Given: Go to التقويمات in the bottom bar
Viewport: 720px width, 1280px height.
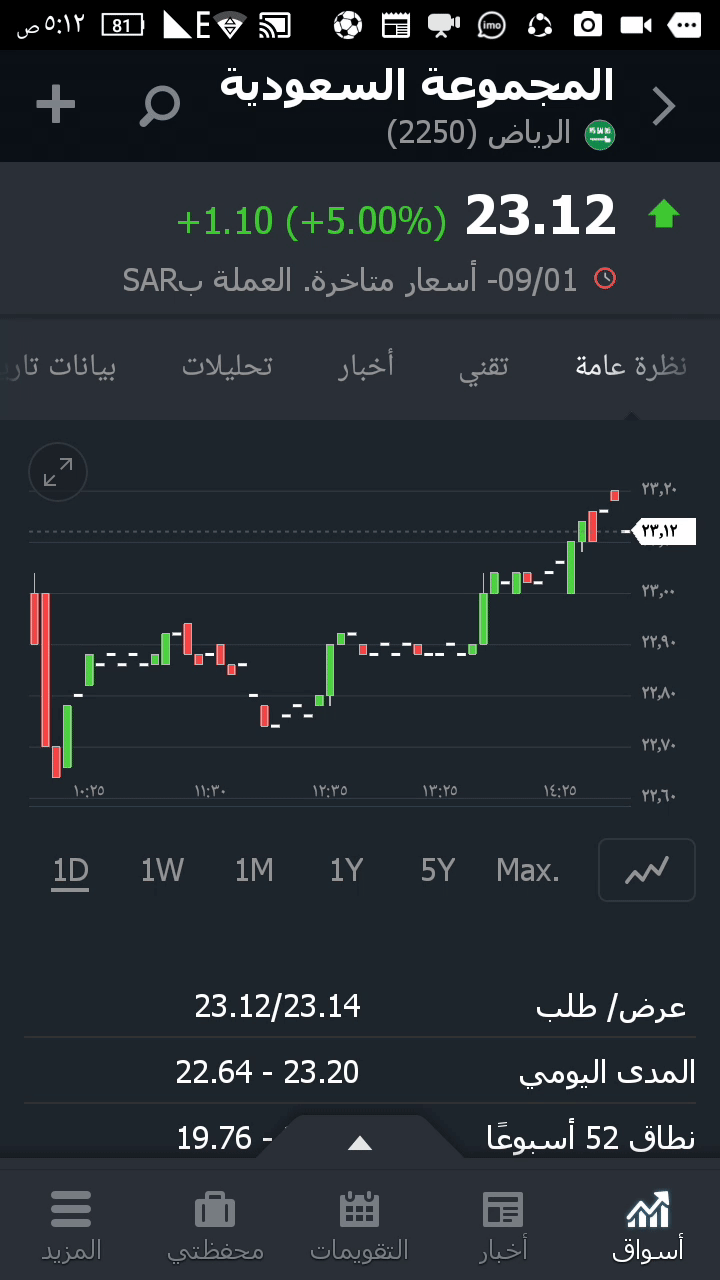Looking at the screenshot, I should 360,1225.
